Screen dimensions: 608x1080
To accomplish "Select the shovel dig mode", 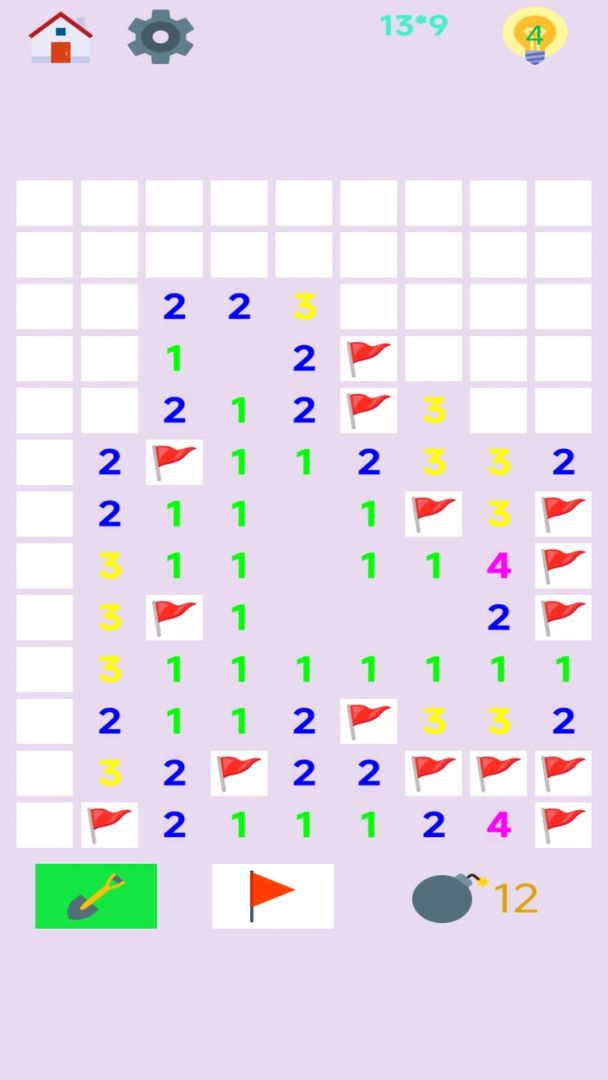I will pos(96,896).
